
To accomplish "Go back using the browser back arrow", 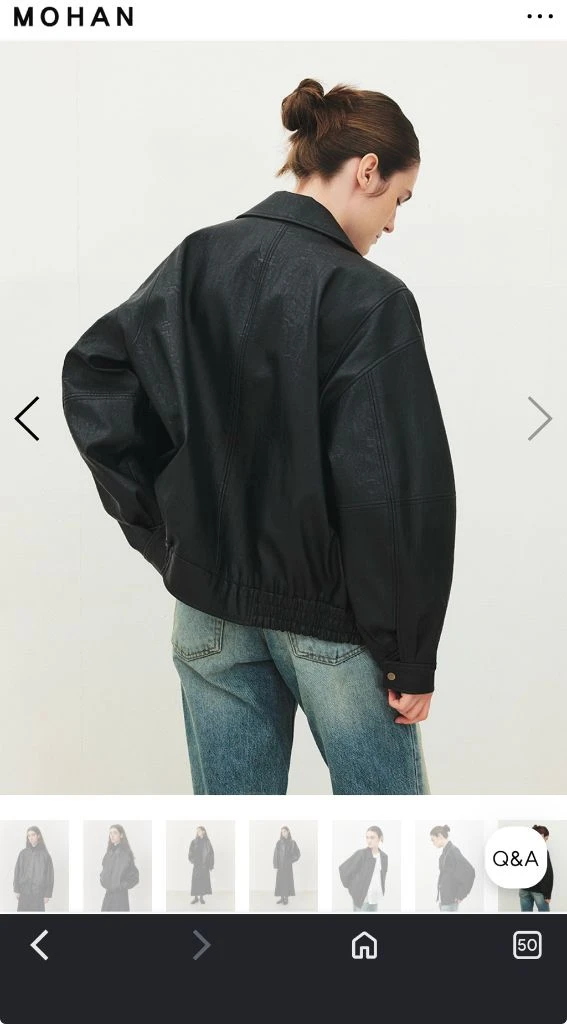I will (x=39, y=945).
